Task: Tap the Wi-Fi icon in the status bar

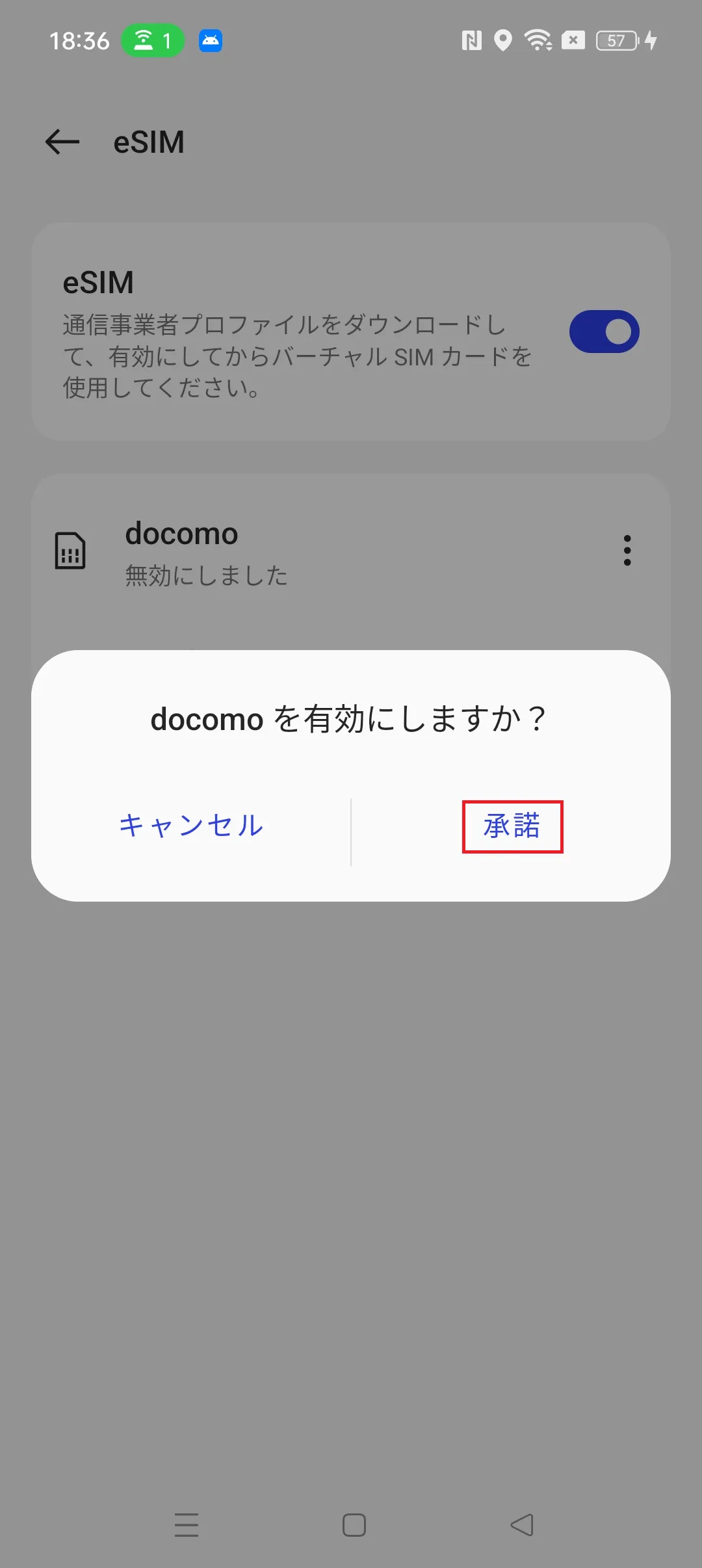Action: point(537,41)
